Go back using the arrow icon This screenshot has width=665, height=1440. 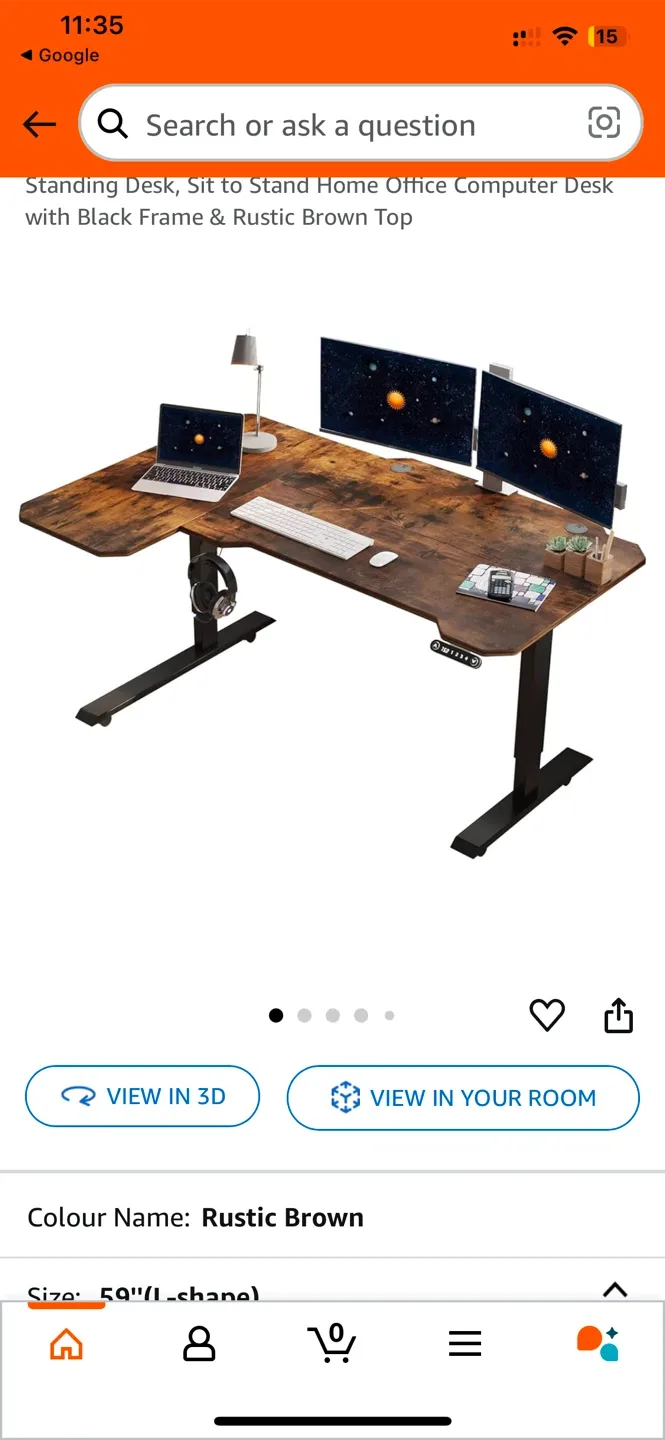pyautogui.click(x=40, y=125)
